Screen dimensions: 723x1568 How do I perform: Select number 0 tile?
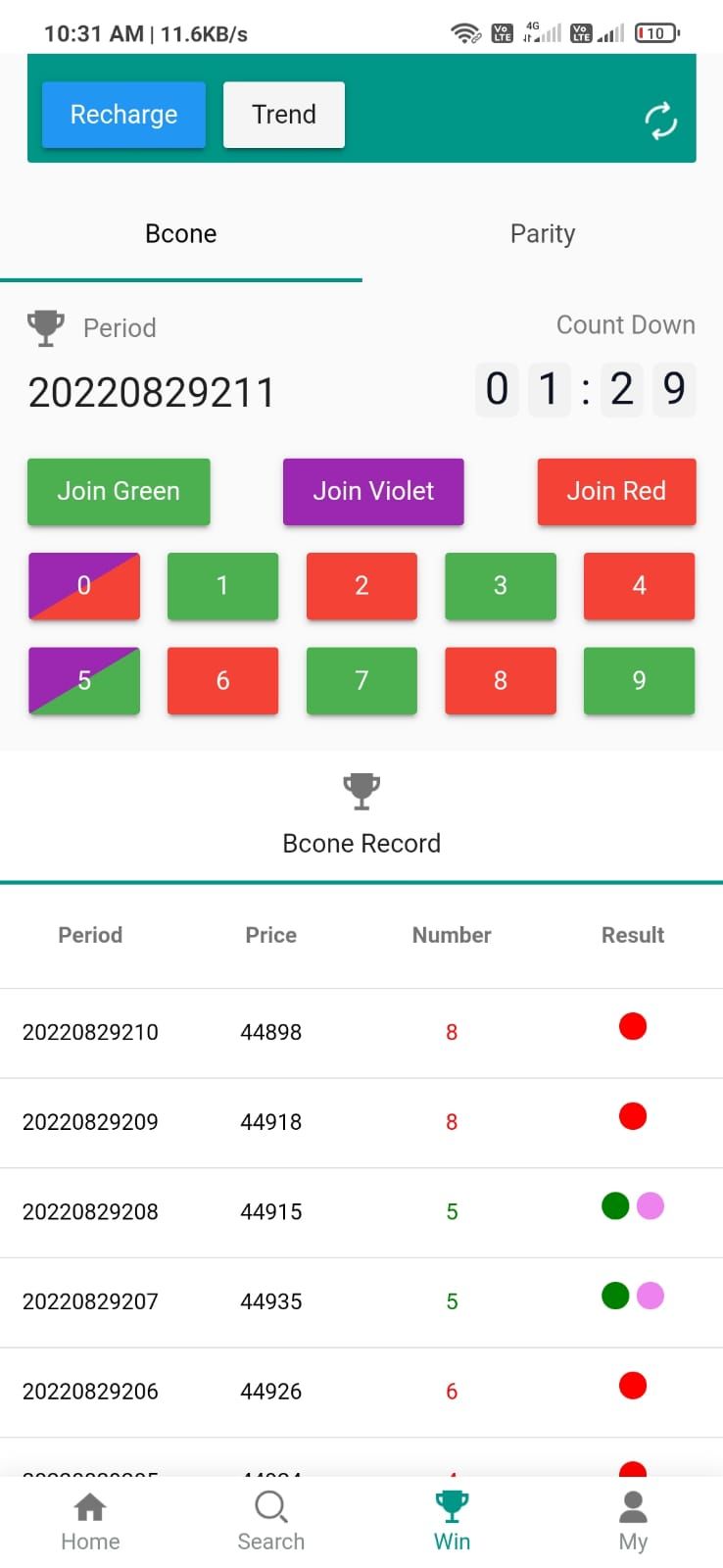(x=84, y=585)
